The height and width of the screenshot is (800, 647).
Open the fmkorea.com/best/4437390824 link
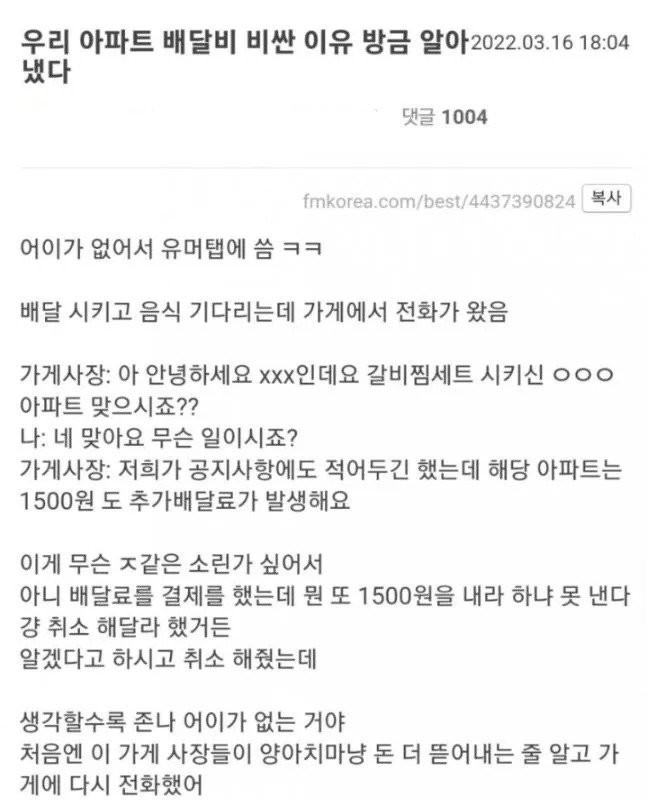tap(438, 201)
